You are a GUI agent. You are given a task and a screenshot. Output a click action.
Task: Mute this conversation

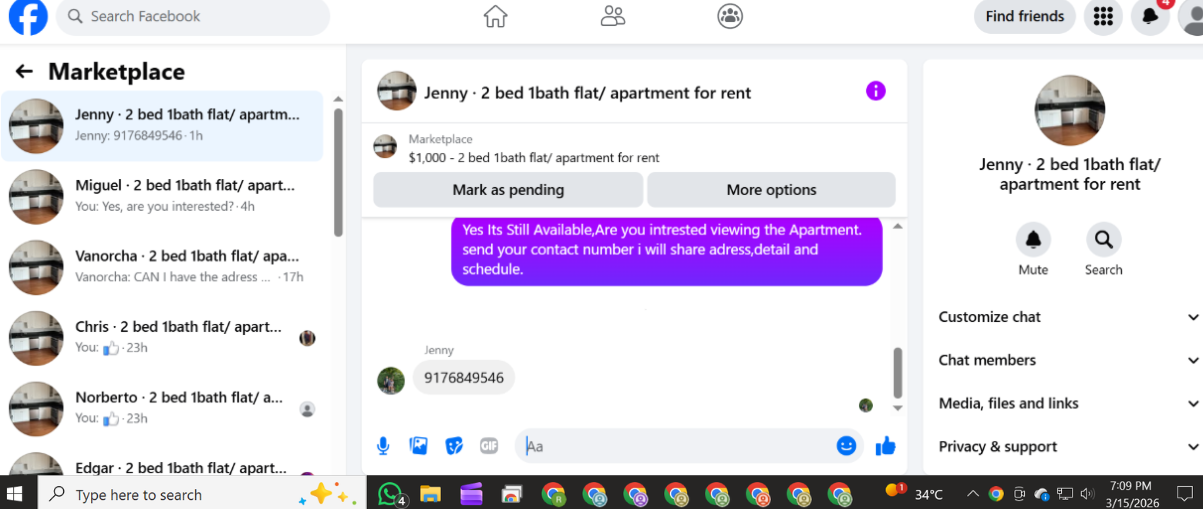pos(1033,249)
